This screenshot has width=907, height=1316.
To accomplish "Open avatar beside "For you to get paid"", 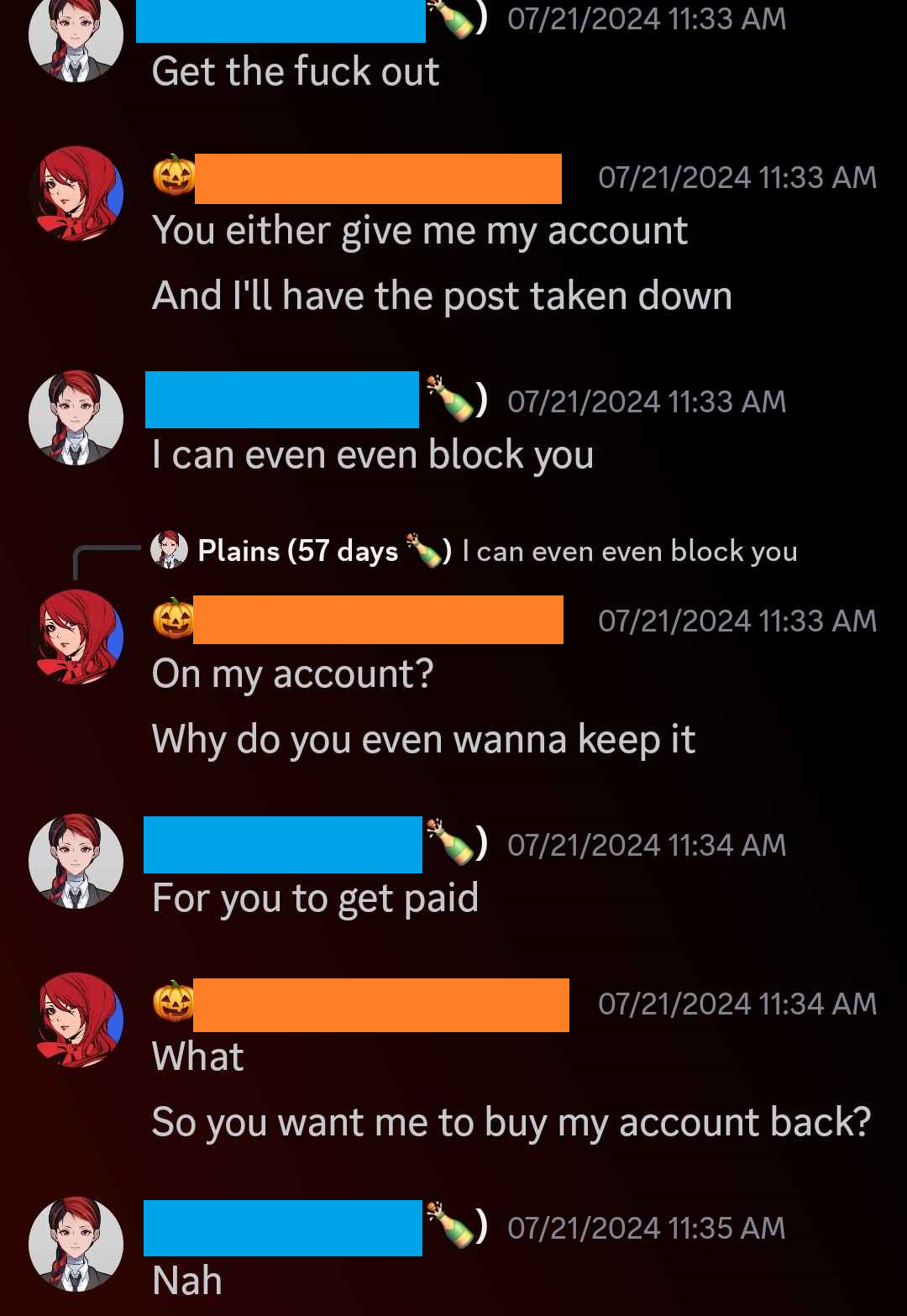I will pyautogui.click(x=76, y=861).
